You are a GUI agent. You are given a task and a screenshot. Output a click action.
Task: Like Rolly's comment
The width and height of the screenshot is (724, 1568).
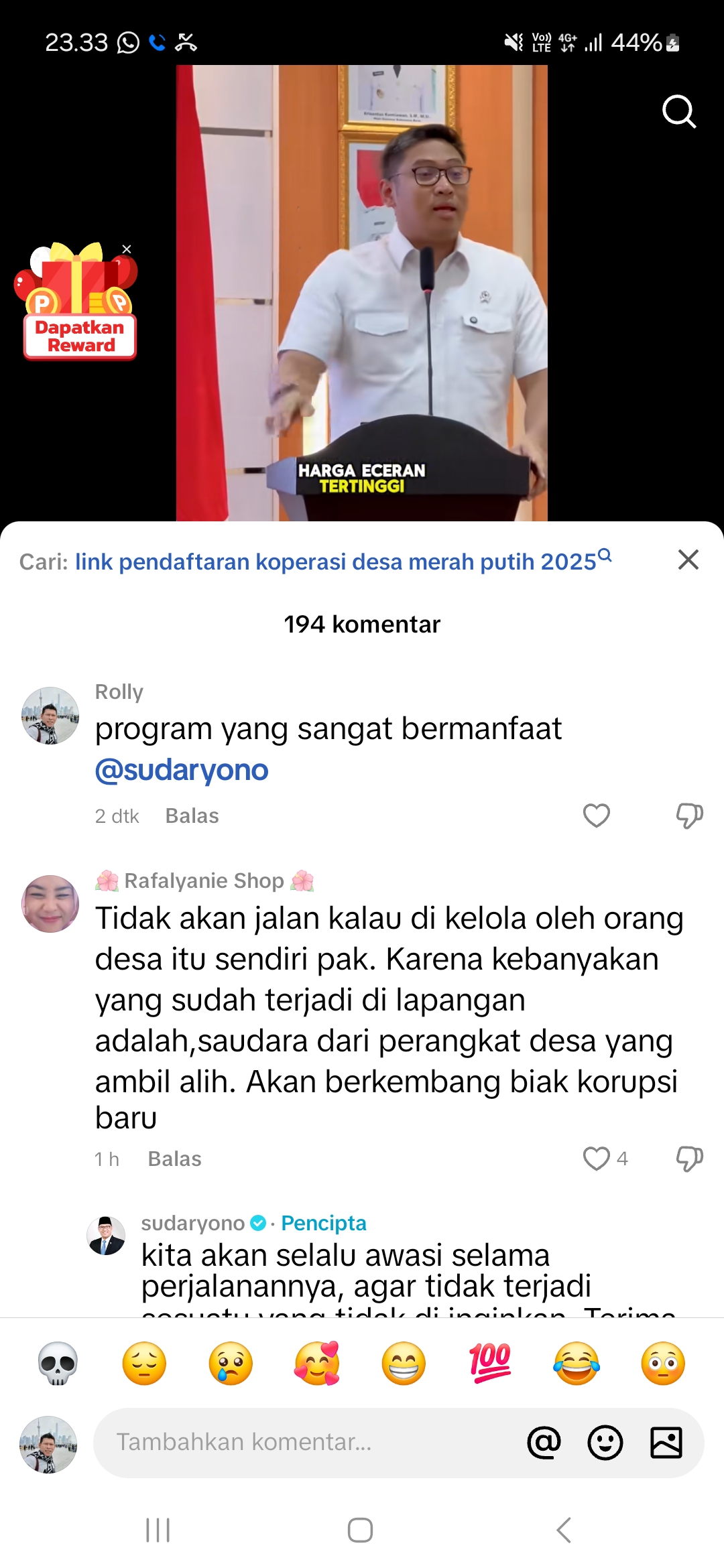[597, 815]
